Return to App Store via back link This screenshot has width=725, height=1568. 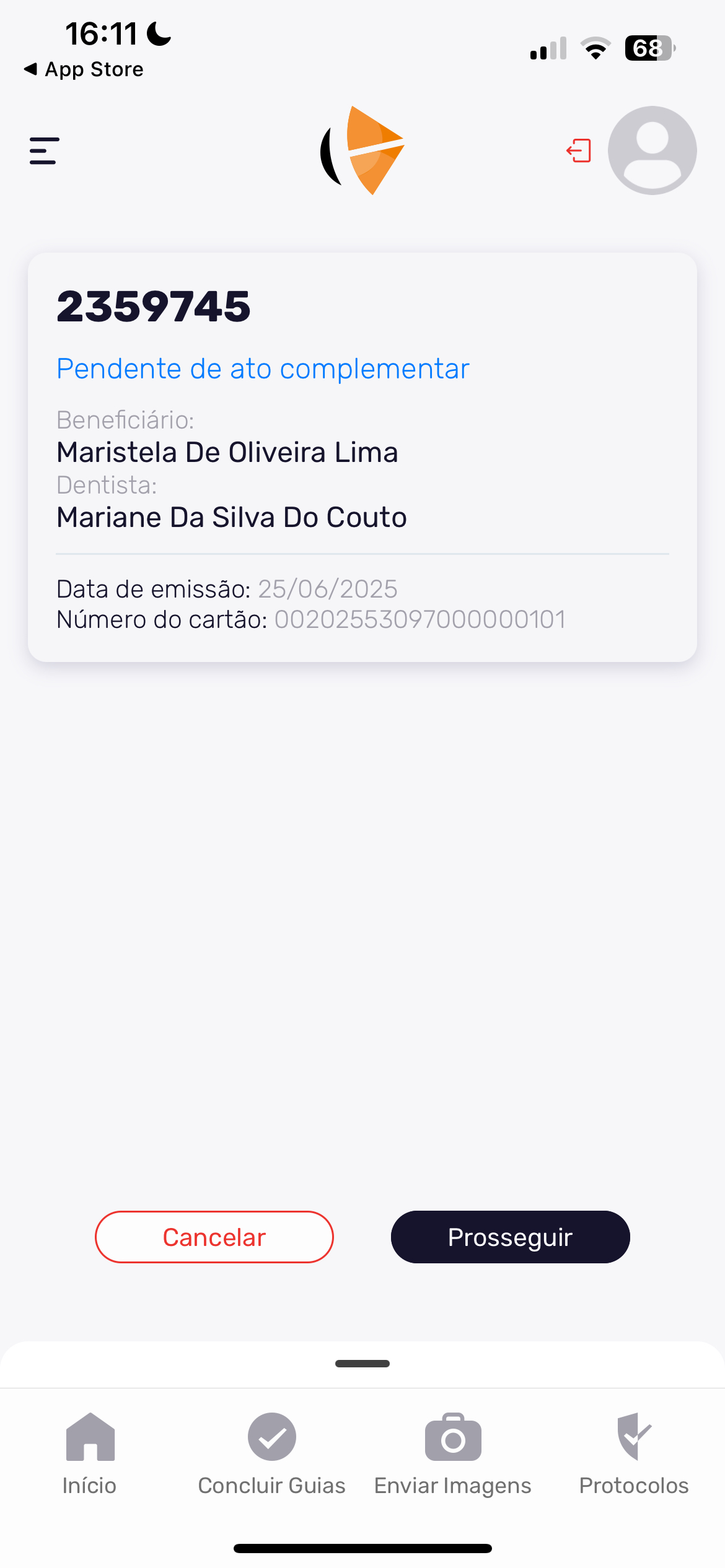coord(84,69)
